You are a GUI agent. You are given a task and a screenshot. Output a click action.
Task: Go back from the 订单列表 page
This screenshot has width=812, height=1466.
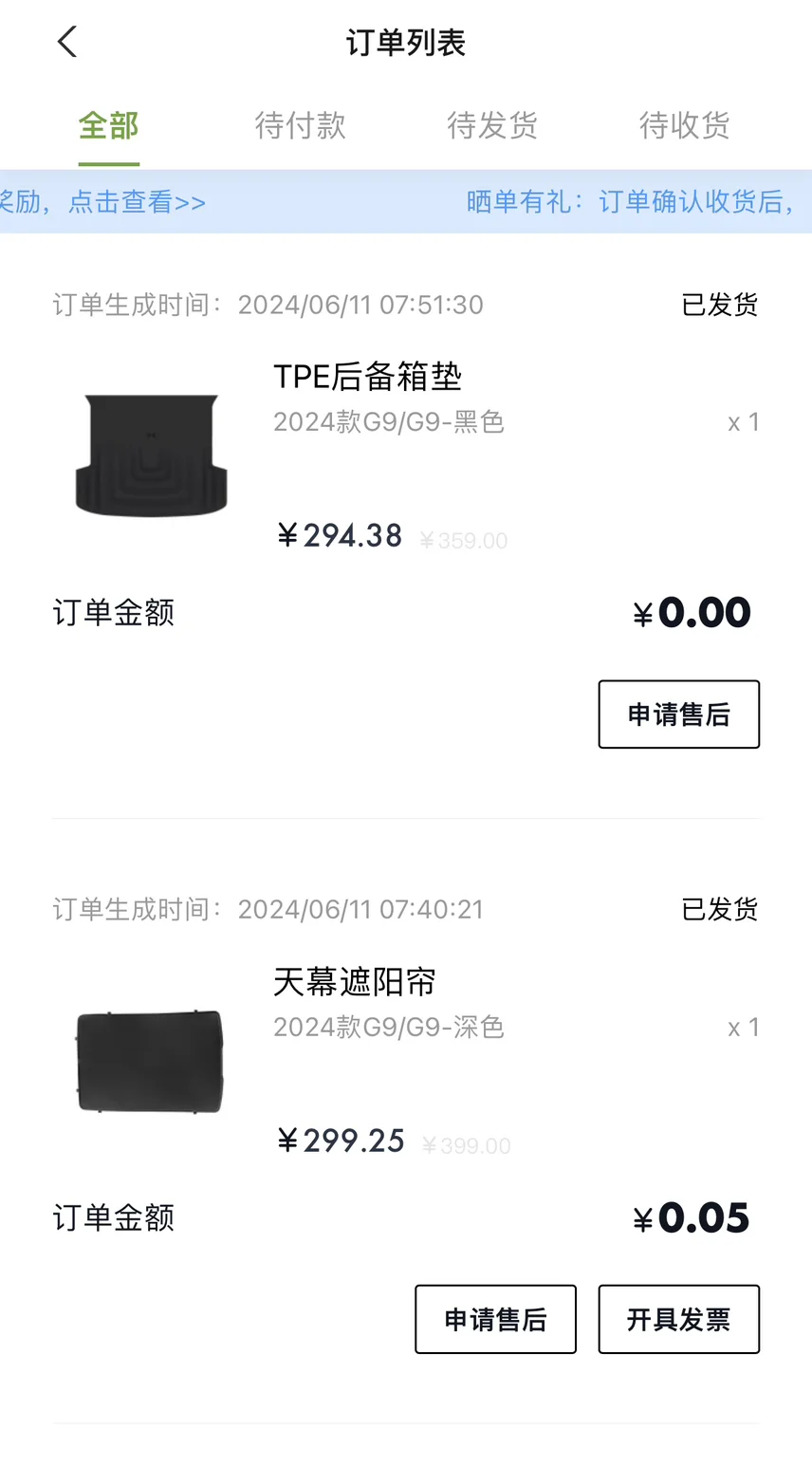66,42
